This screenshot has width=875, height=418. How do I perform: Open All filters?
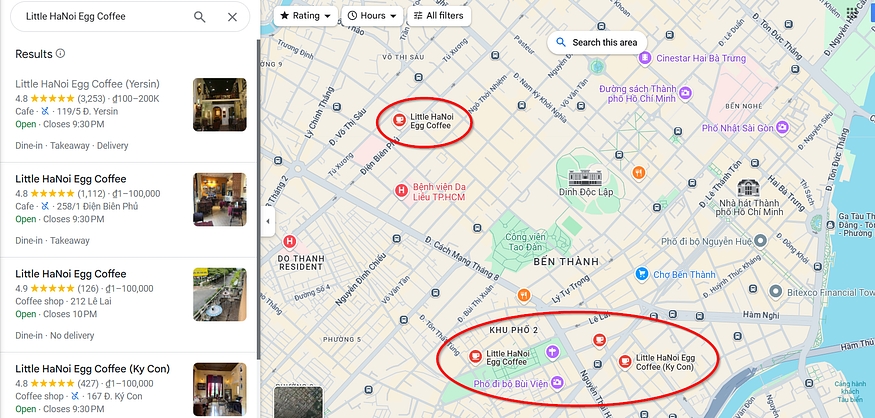pyautogui.click(x=440, y=16)
